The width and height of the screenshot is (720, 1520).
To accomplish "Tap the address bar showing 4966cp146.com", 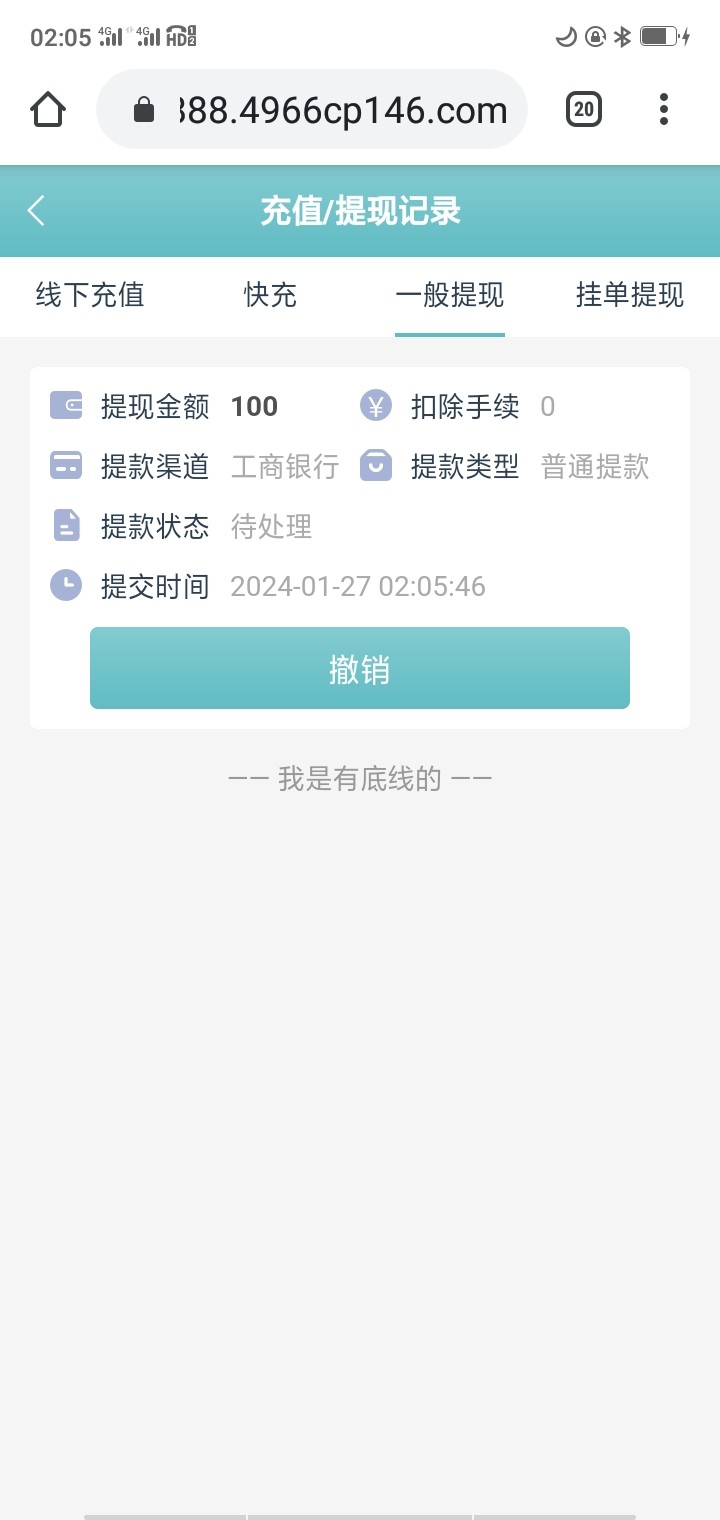I will pos(330,109).
